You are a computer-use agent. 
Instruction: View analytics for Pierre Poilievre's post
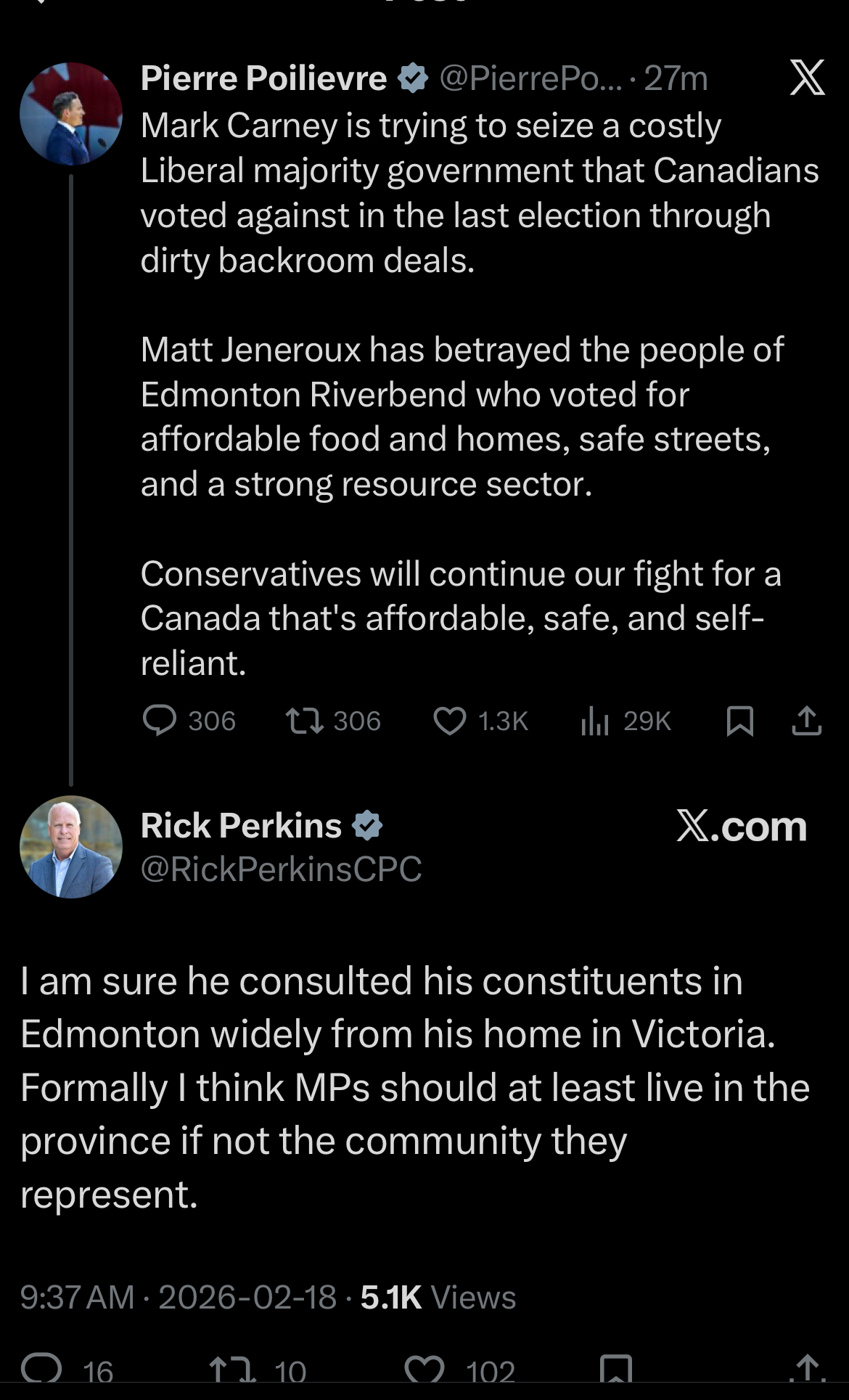(x=594, y=721)
